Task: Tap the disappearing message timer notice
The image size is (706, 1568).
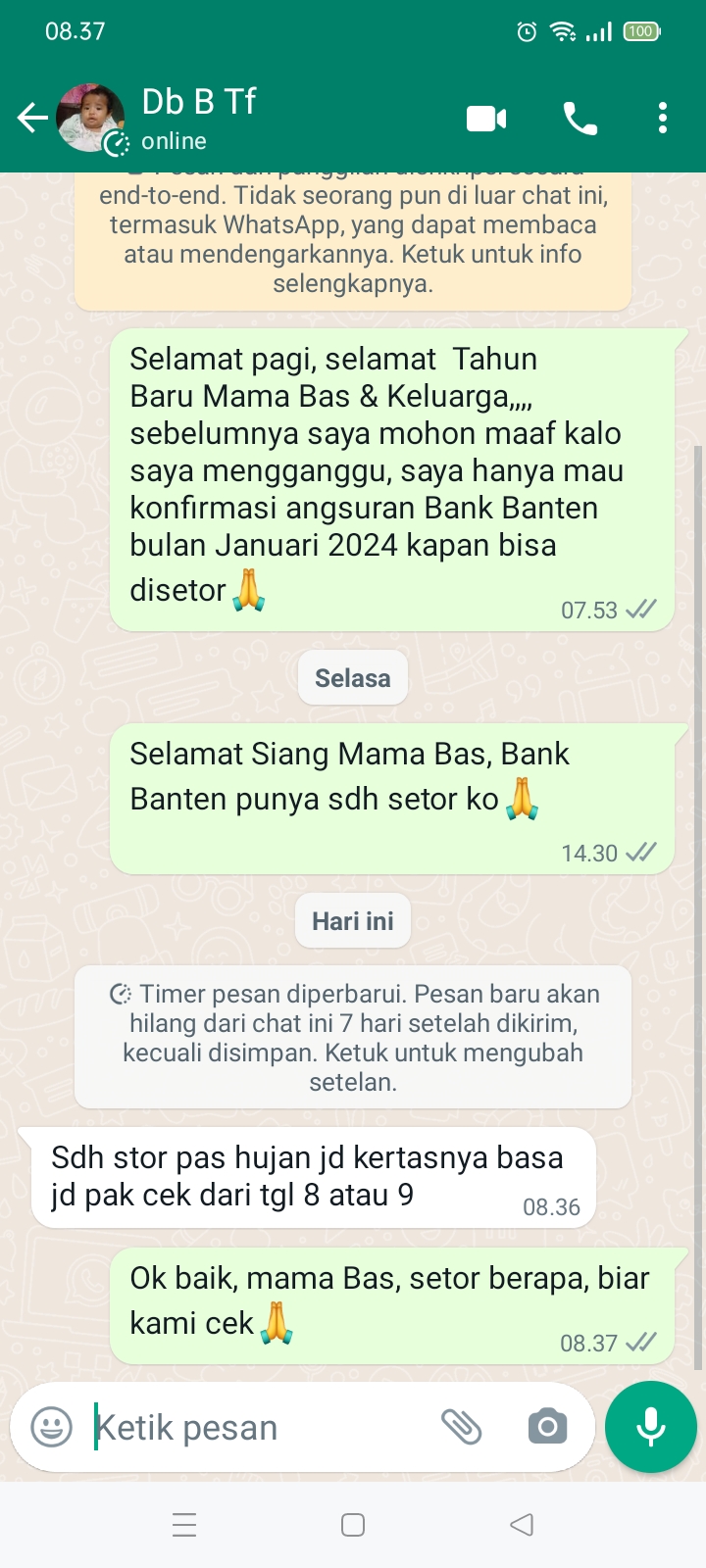Action: click(353, 1037)
